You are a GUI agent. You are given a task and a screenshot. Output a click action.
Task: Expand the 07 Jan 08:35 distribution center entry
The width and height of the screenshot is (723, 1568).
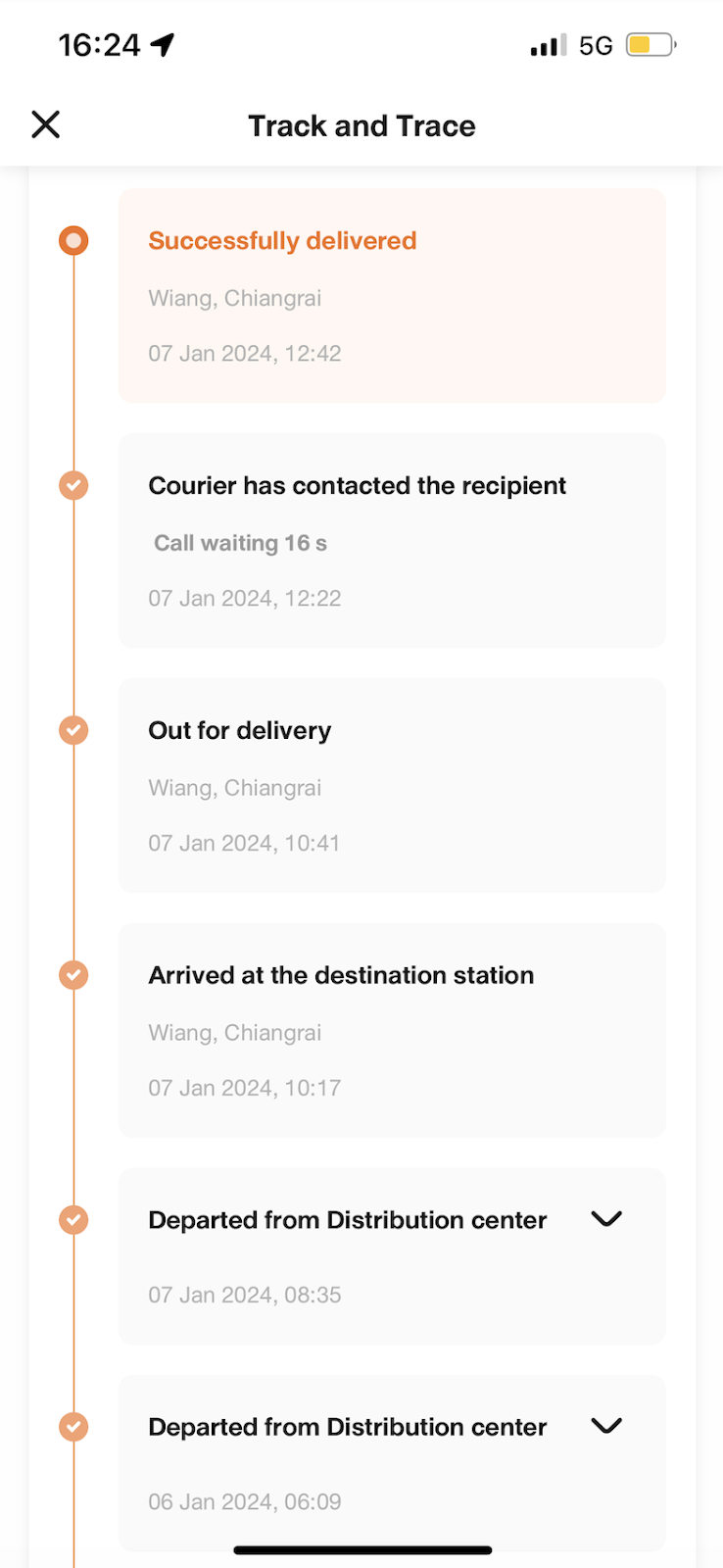pos(606,1219)
